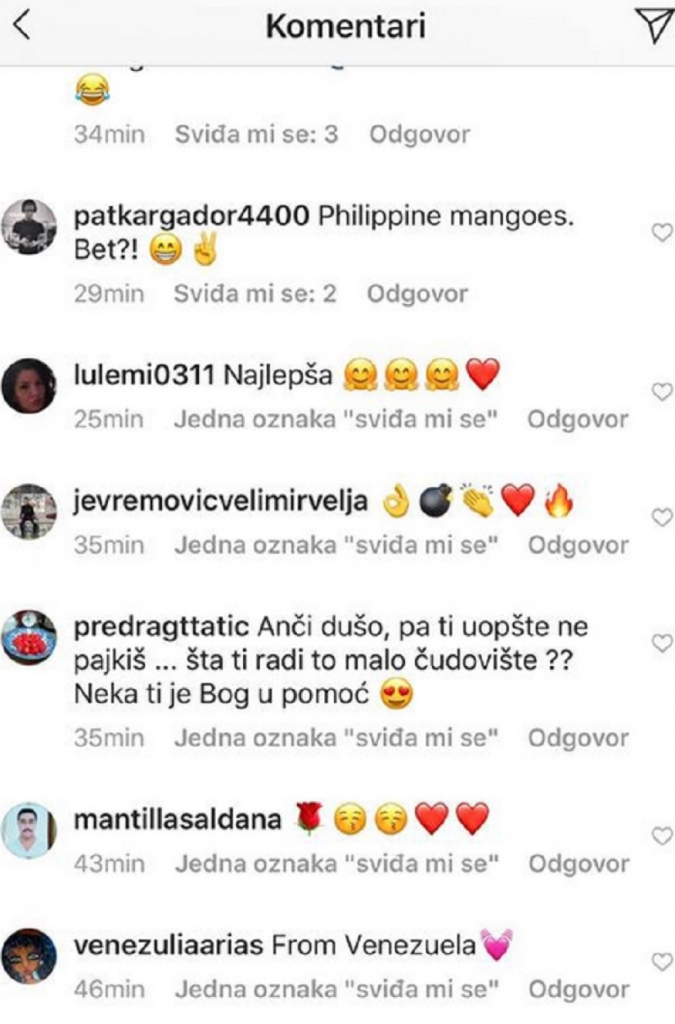
Task: Like predragttatic's comment with the heart
Action: coord(661,644)
